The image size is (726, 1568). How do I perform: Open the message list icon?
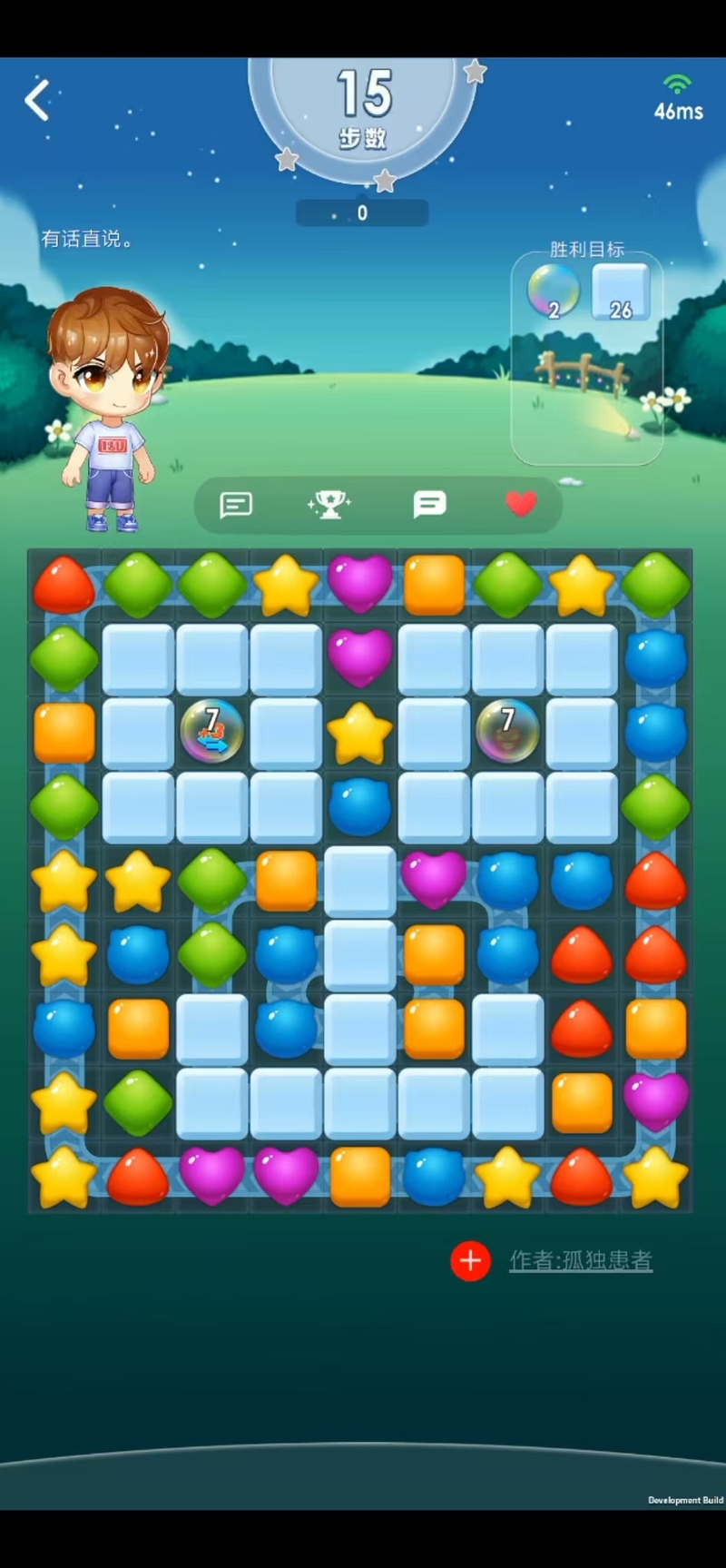click(236, 505)
